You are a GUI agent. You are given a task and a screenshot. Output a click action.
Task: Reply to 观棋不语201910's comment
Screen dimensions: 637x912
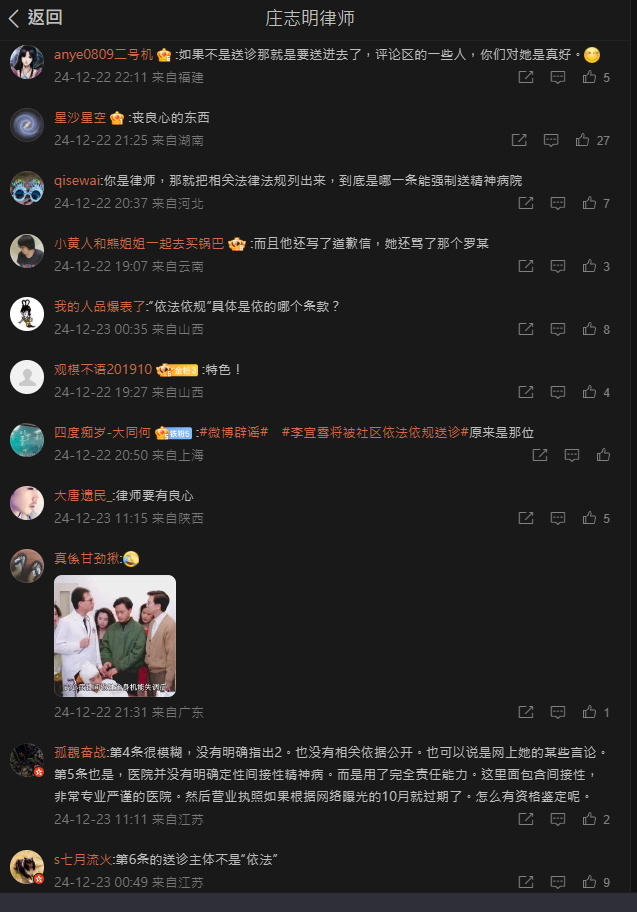point(558,392)
